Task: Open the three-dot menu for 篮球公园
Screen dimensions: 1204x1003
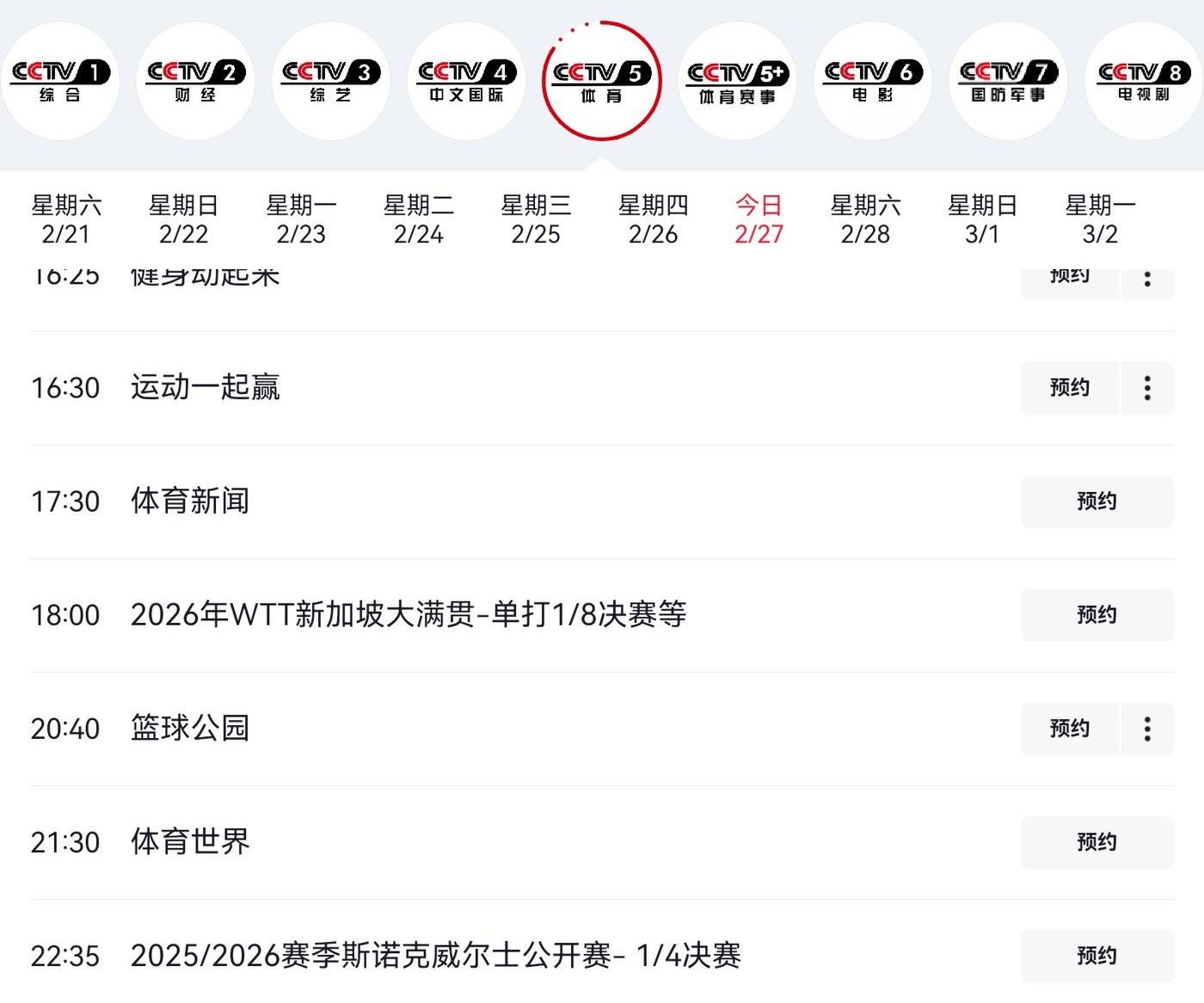Action: coord(1147,729)
